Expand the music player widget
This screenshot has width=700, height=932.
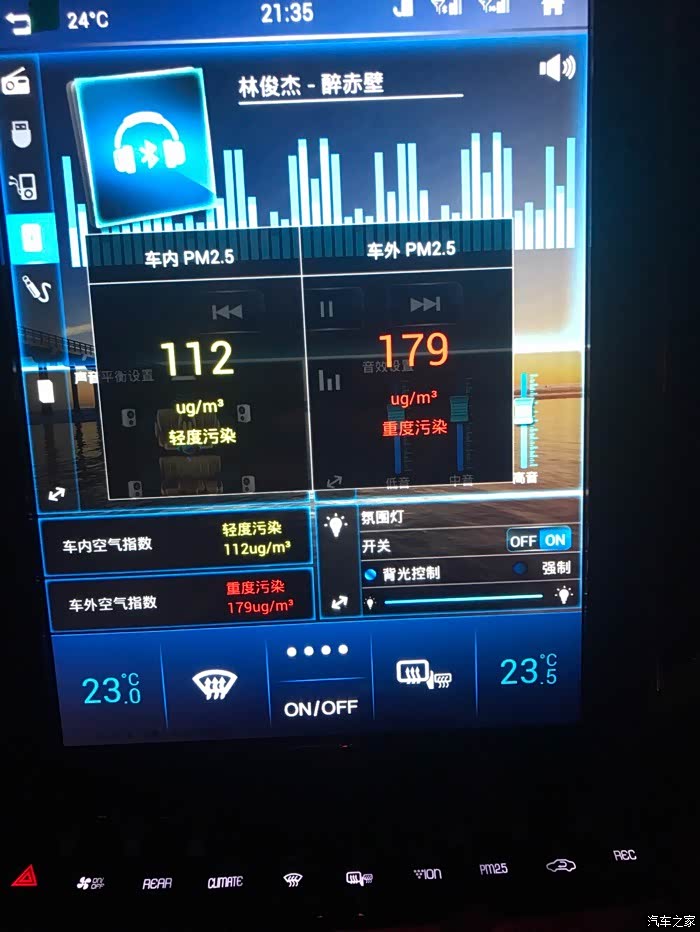click(x=56, y=493)
